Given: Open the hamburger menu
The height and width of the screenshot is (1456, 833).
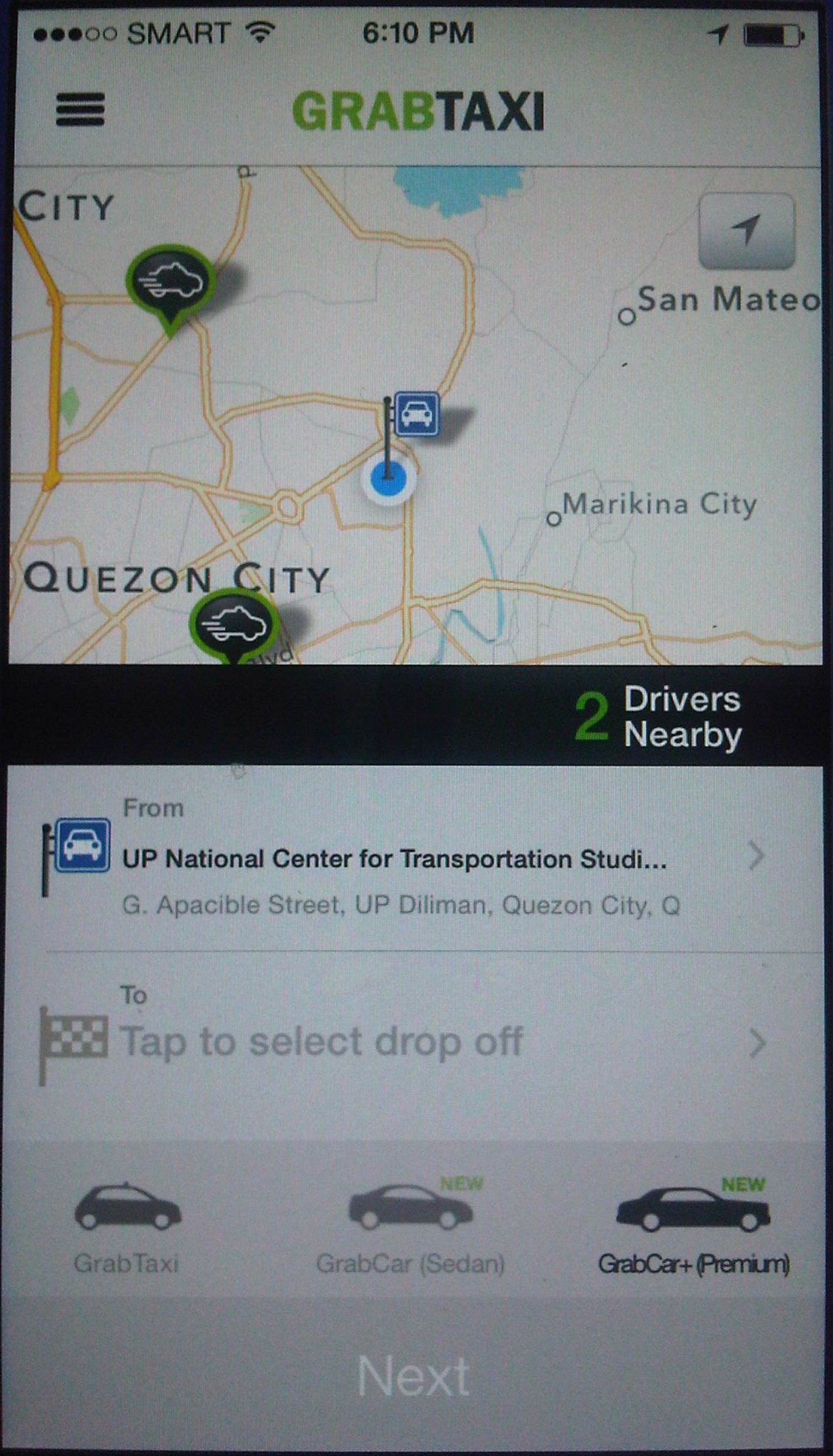Looking at the screenshot, I should pos(80,111).
